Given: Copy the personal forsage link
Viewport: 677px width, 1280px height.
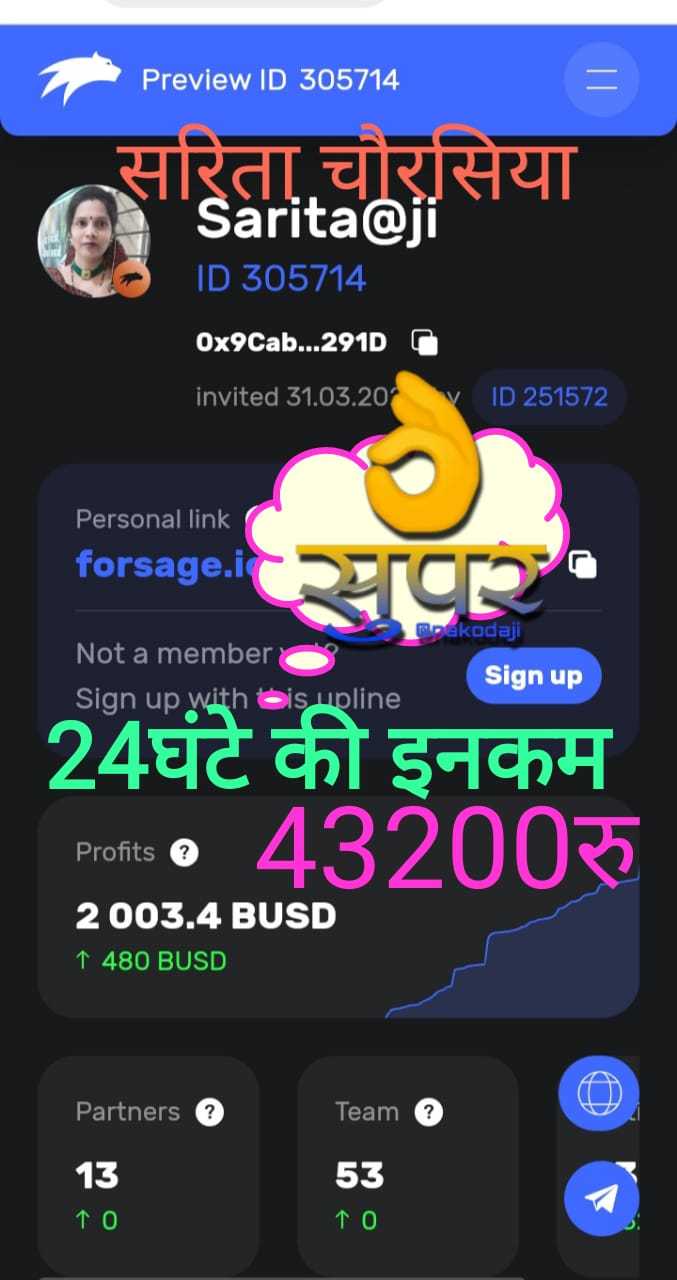Looking at the screenshot, I should click(x=583, y=564).
